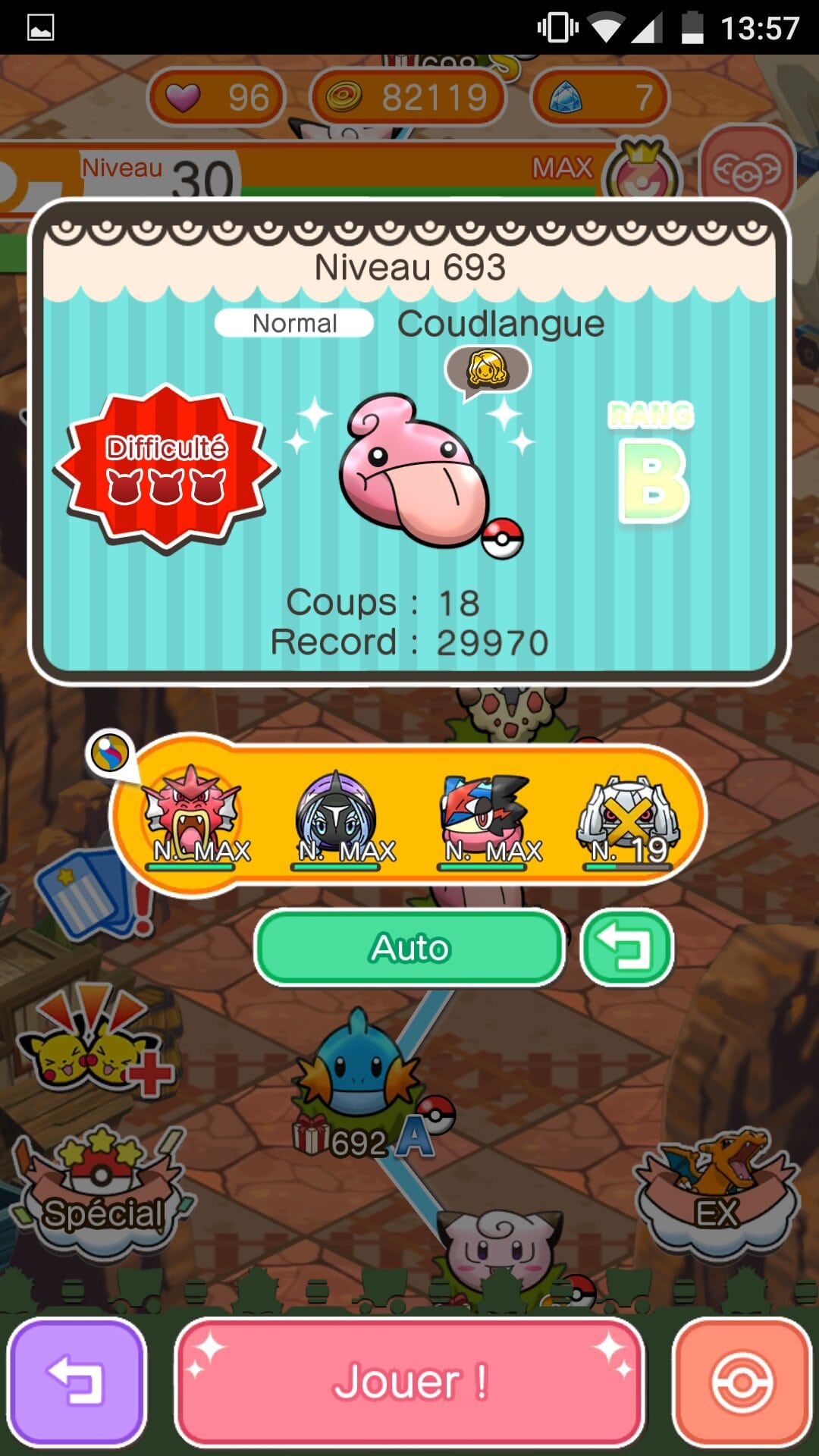Open the EX stages badge with Charizard
Image resolution: width=819 pixels, height=1456 pixels.
[x=717, y=1191]
